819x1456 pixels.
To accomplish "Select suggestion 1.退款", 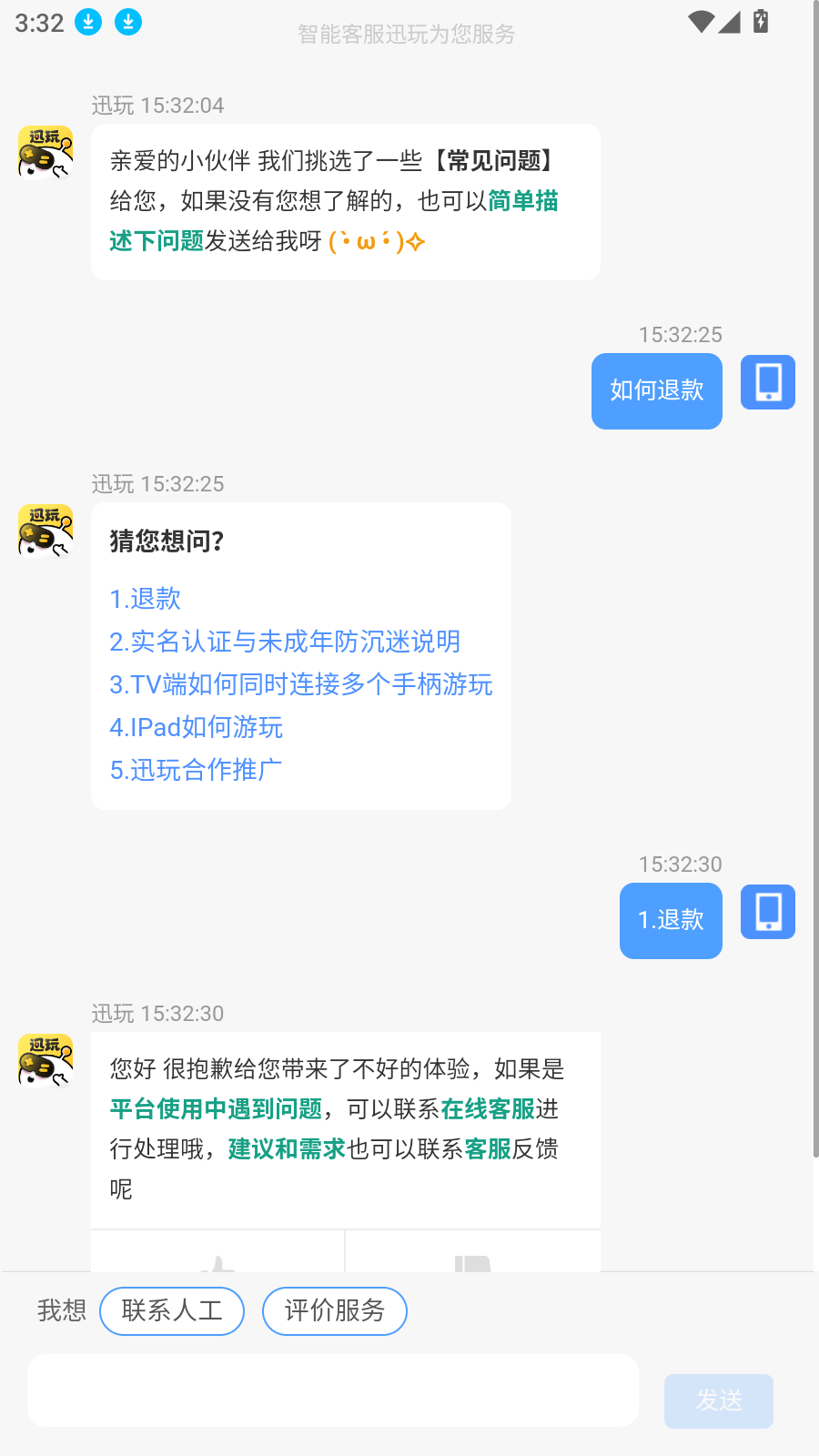I will pos(146,599).
